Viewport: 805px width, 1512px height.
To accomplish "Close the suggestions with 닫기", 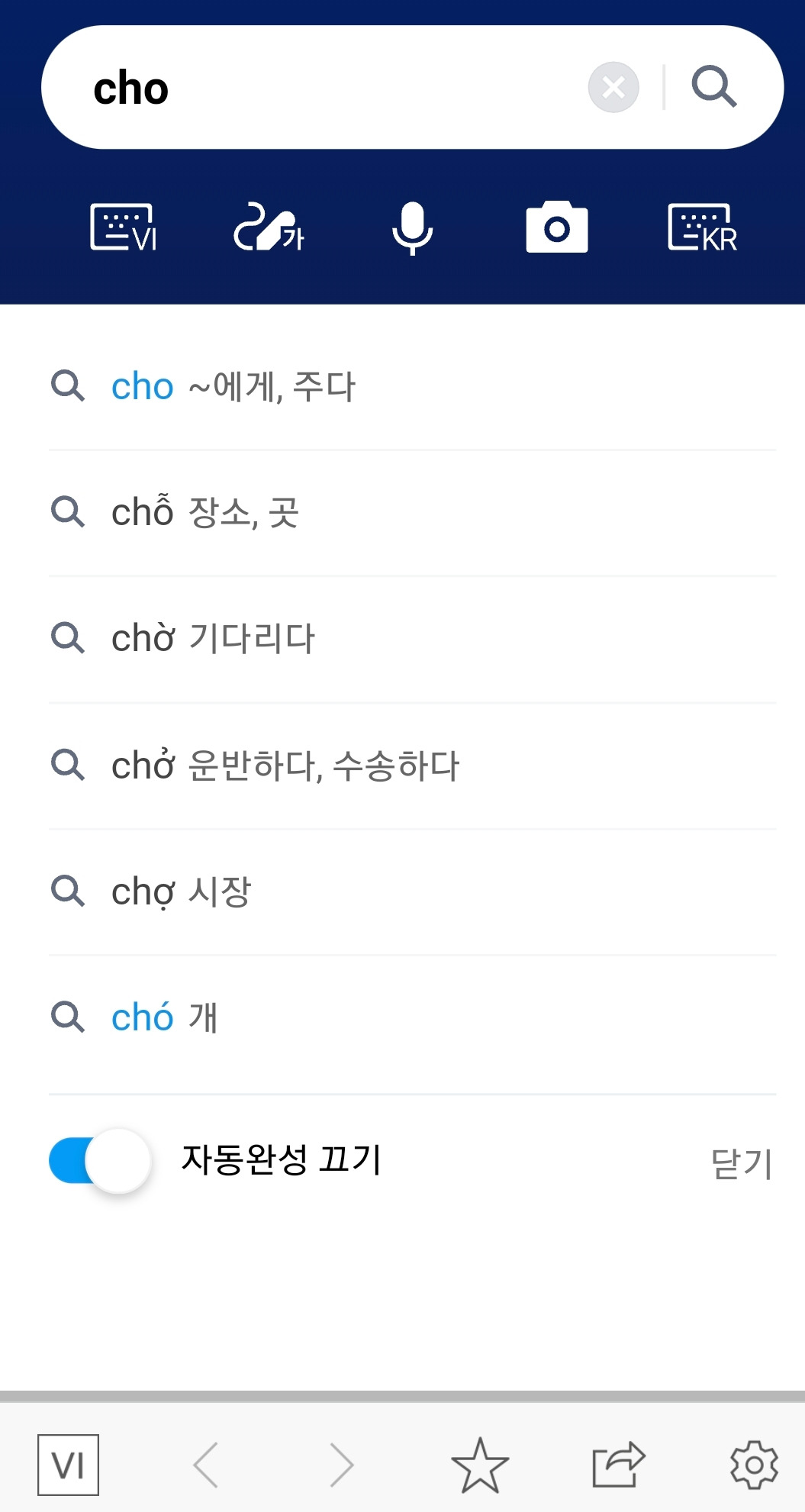I will click(x=742, y=1164).
